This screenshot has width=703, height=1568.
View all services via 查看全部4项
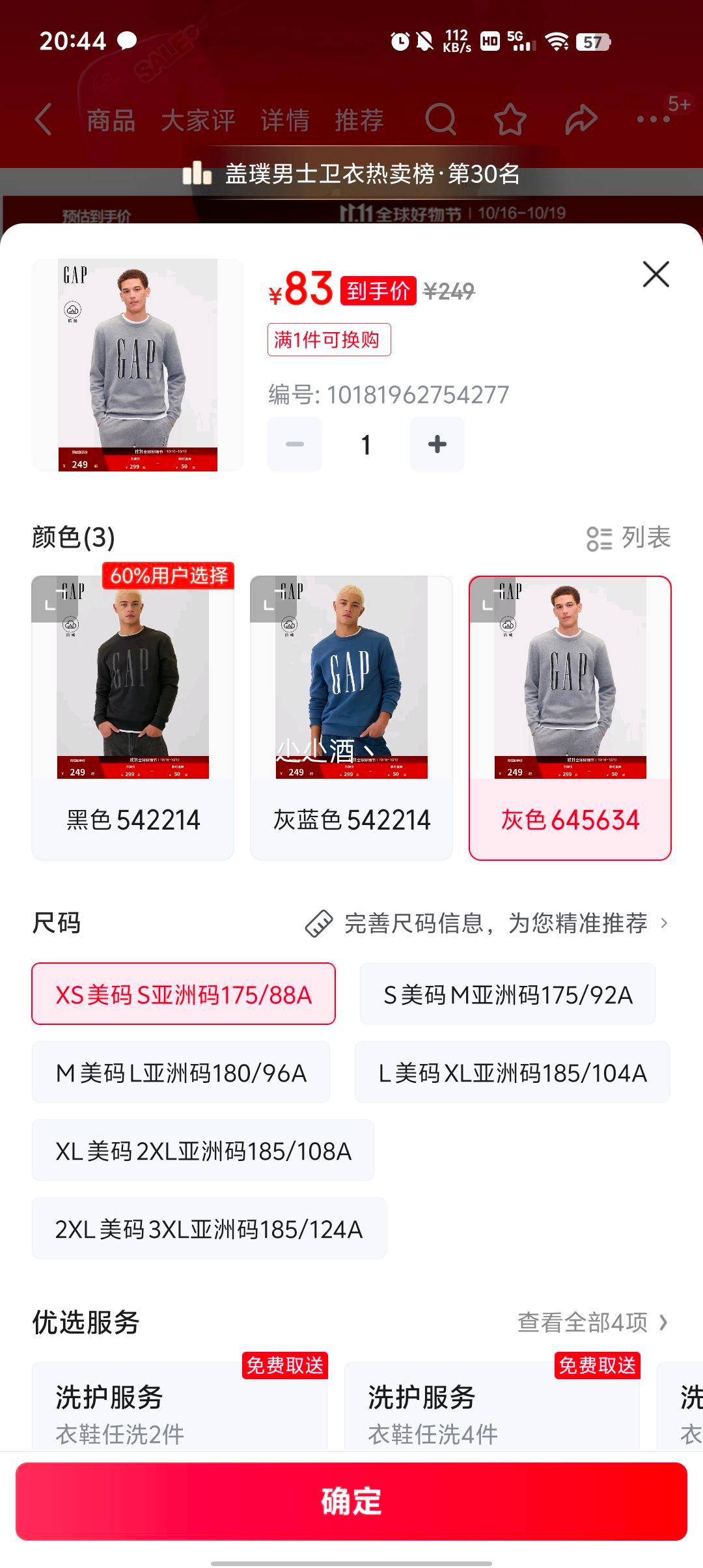click(592, 1323)
